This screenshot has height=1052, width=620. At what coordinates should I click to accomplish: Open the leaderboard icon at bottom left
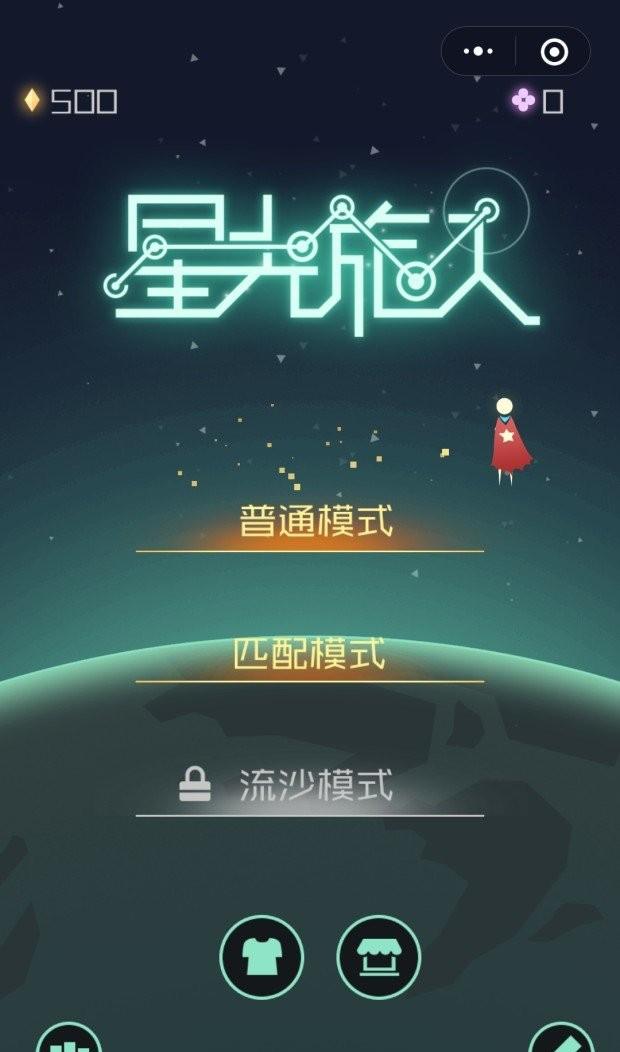tap(70, 1040)
